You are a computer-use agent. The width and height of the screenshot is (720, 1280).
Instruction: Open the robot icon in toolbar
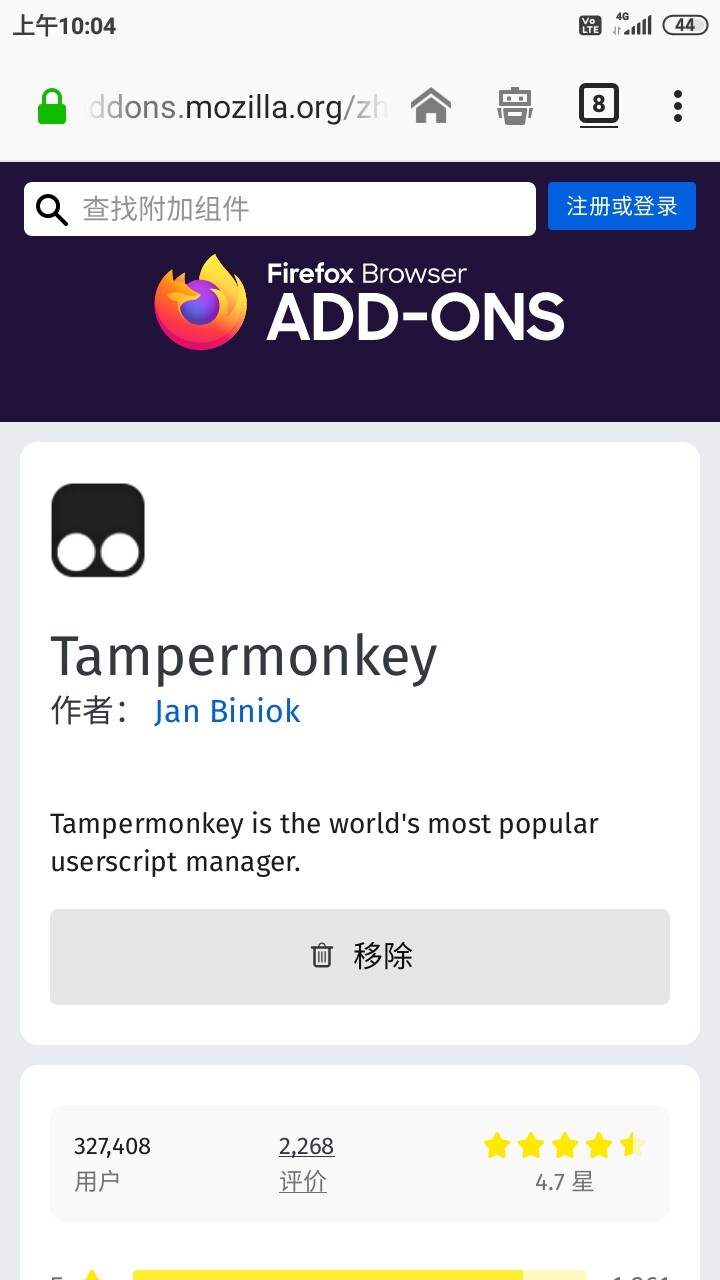(515, 105)
